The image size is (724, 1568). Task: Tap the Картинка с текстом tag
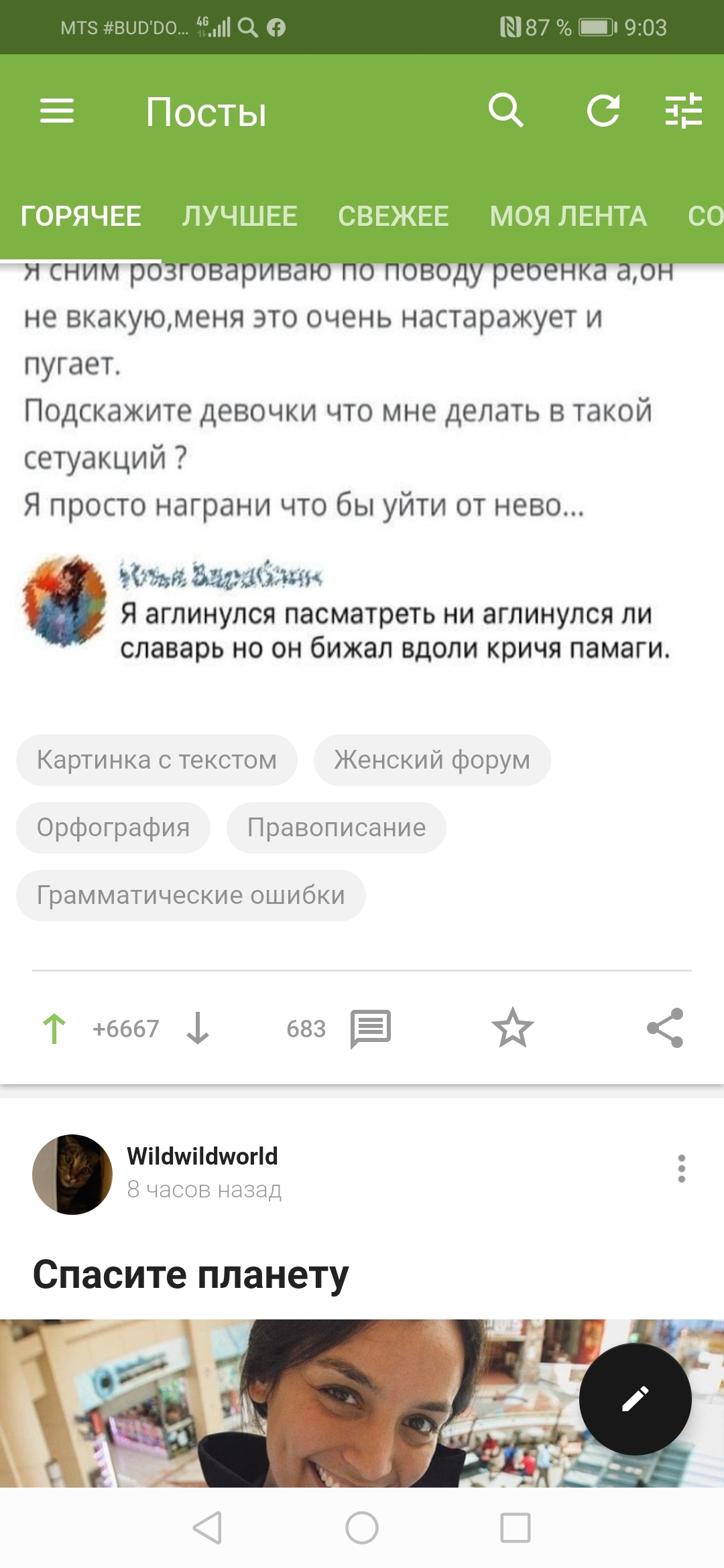(157, 760)
